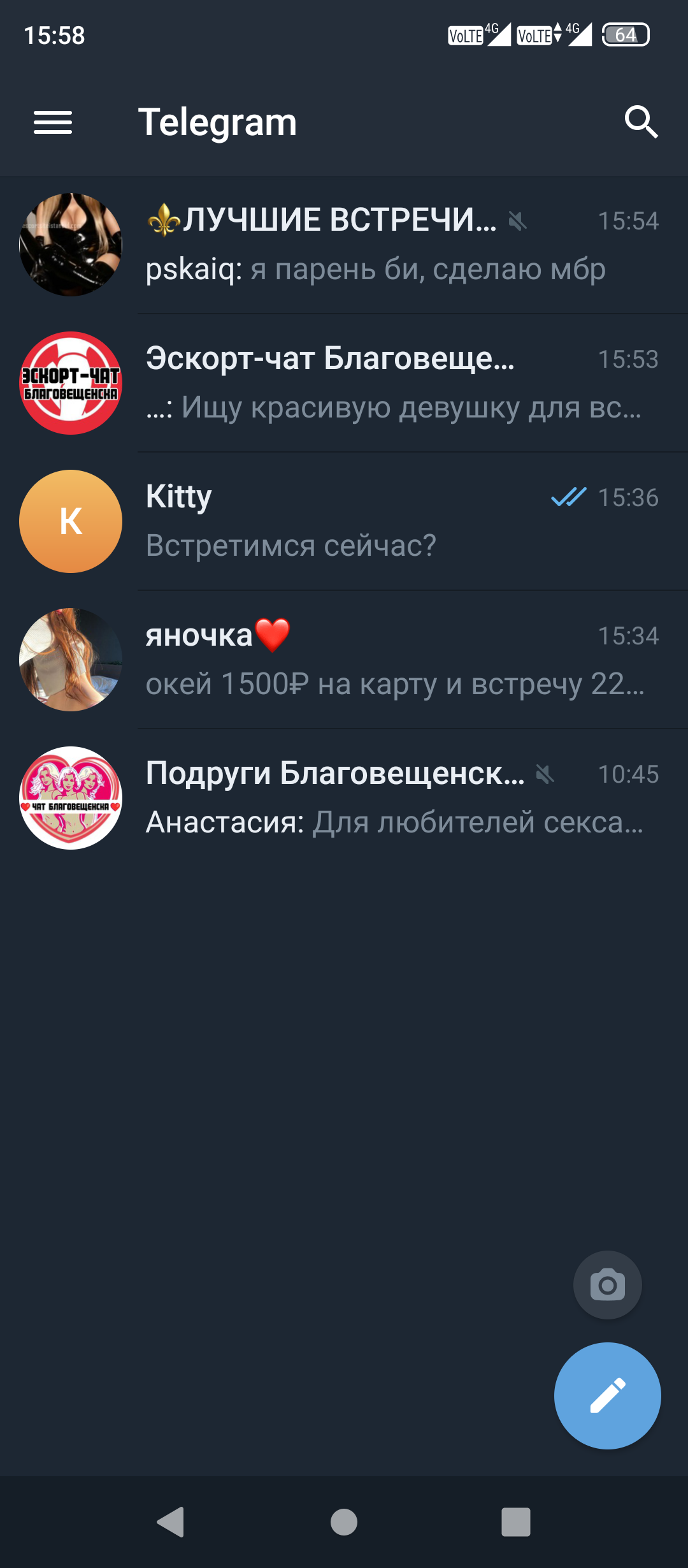Open the search icon in Telegram
Viewport: 688px width, 1568px height.
[x=641, y=122]
